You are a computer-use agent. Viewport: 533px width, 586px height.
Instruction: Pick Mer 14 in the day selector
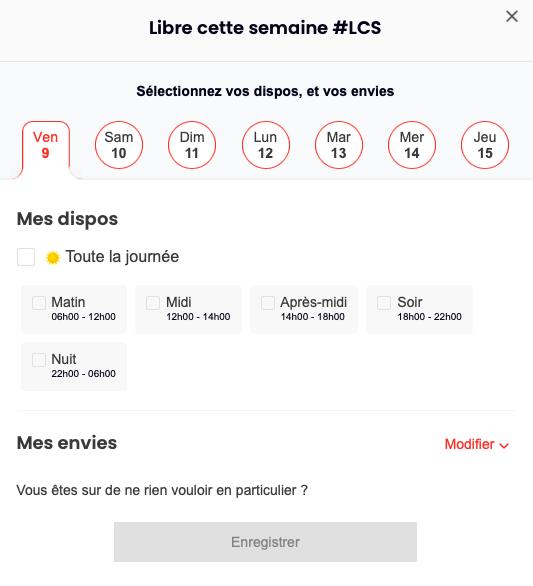412,145
